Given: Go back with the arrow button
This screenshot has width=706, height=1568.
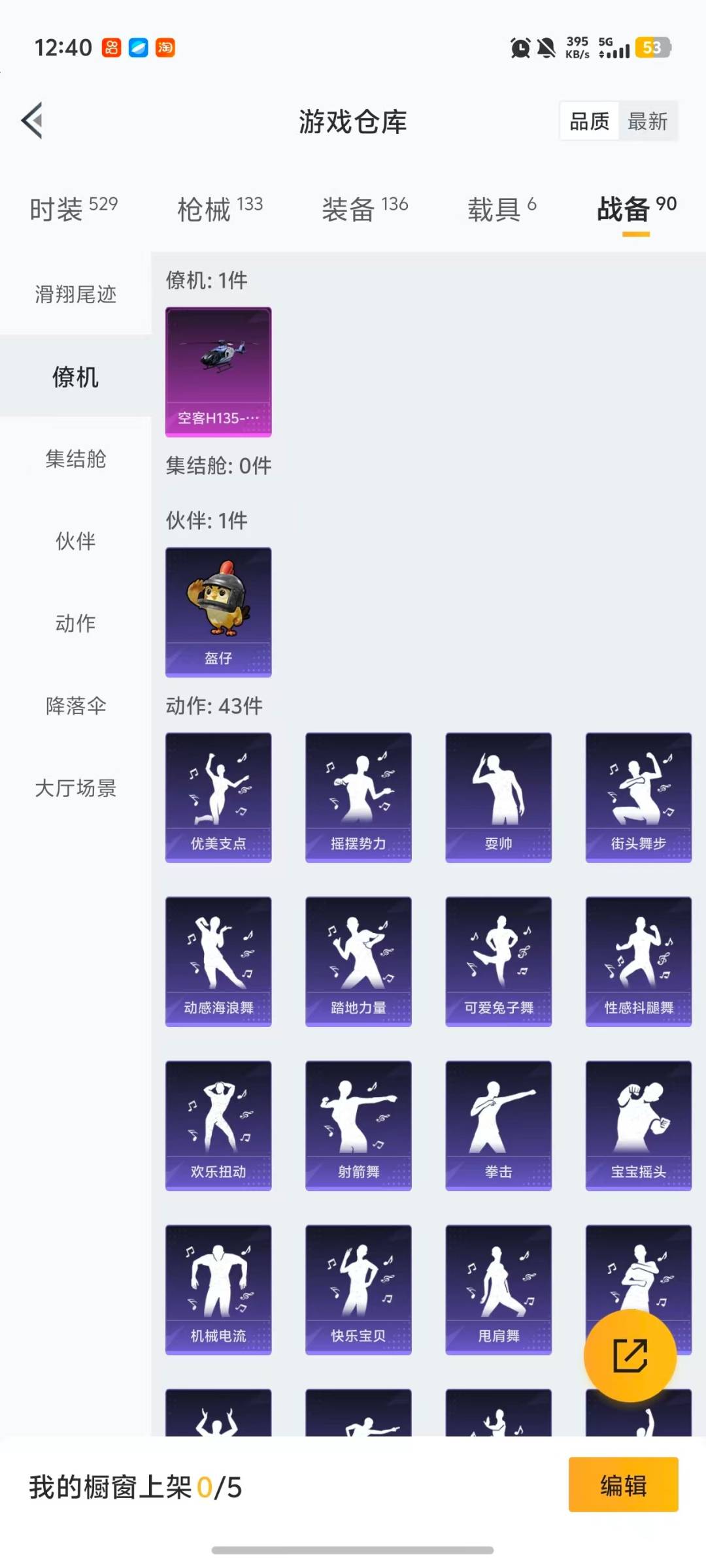Looking at the screenshot, I should click(31, 122).
